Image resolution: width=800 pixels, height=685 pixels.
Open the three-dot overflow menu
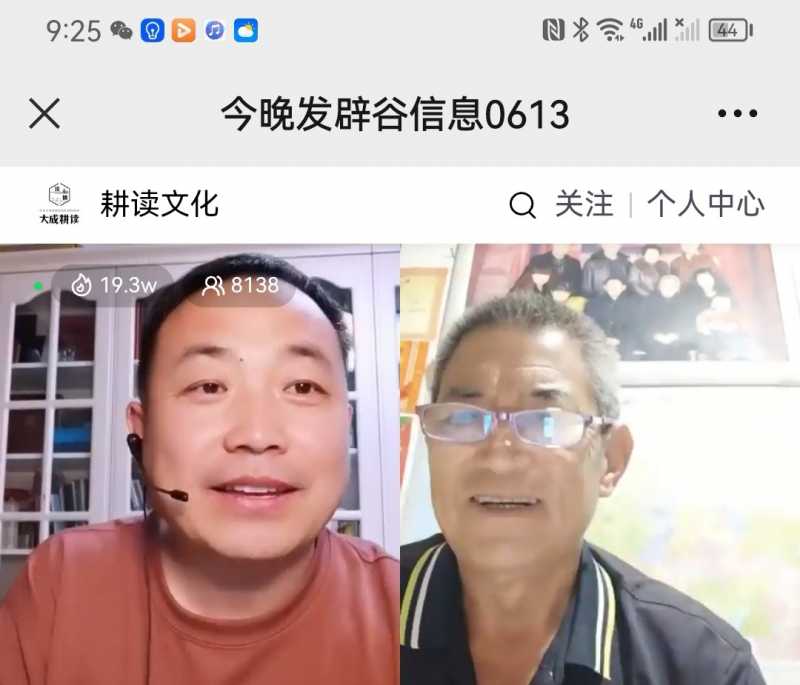point(737,114)
